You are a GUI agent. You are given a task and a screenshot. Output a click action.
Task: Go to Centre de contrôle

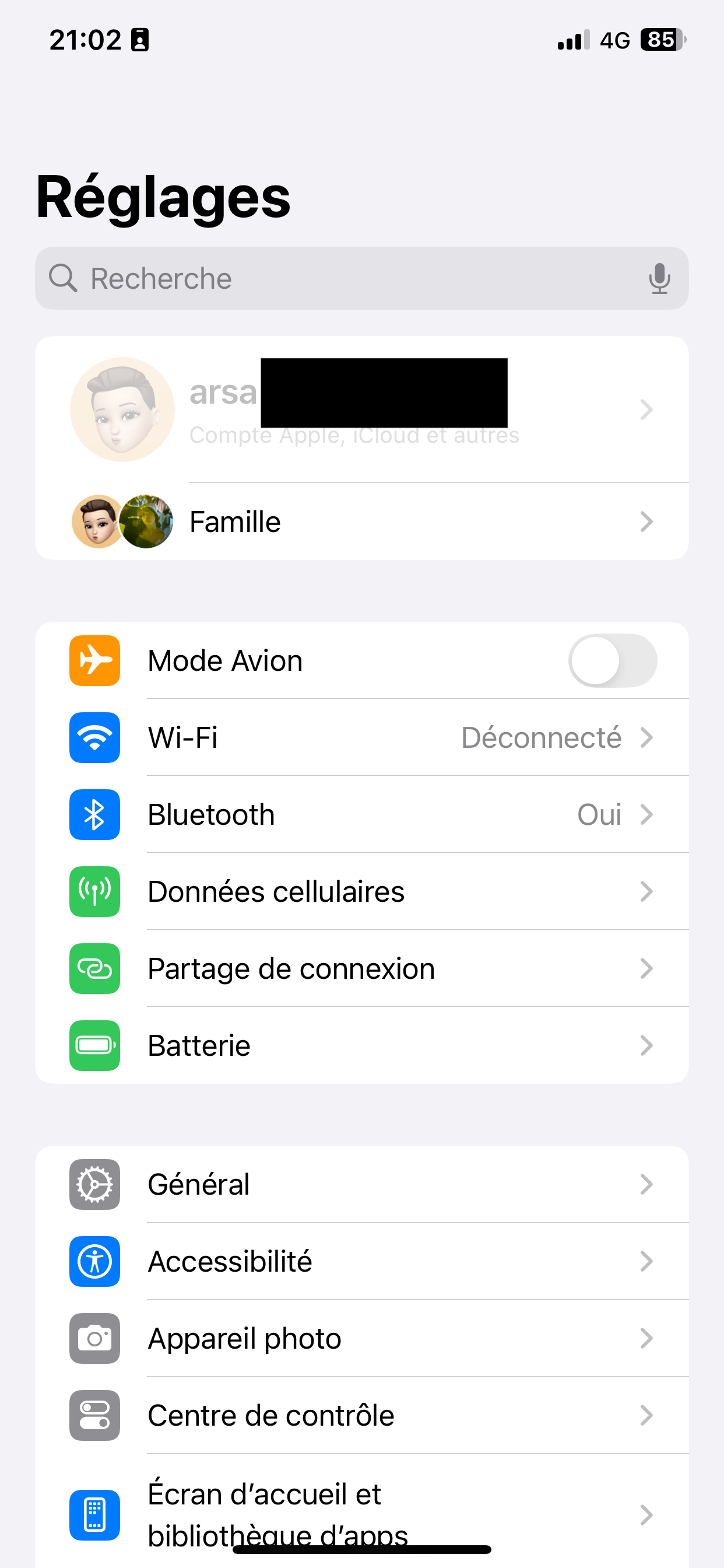pyautogui.click(x=361, y=1415)
